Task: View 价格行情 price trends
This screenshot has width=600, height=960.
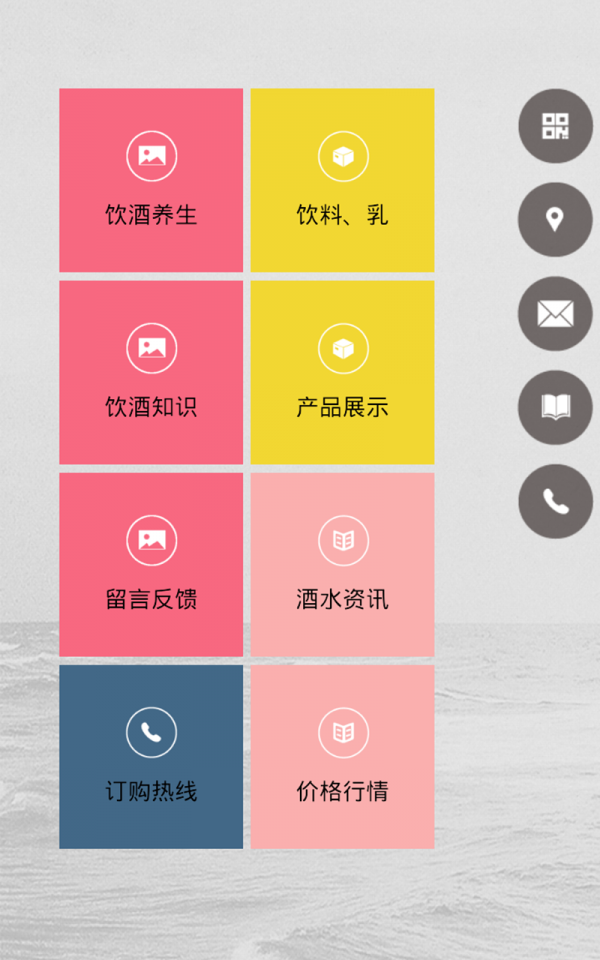Action: (x=342, y=756)
